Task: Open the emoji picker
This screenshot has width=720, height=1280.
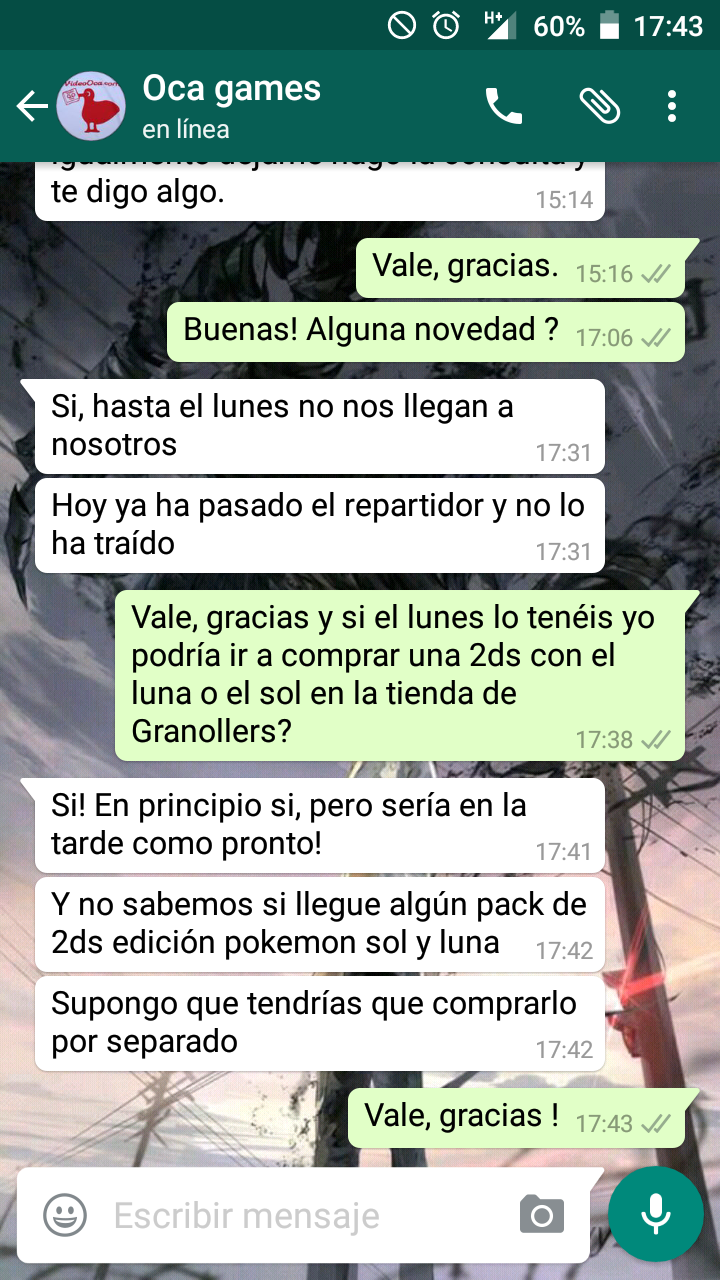Action: point(65,1215)
